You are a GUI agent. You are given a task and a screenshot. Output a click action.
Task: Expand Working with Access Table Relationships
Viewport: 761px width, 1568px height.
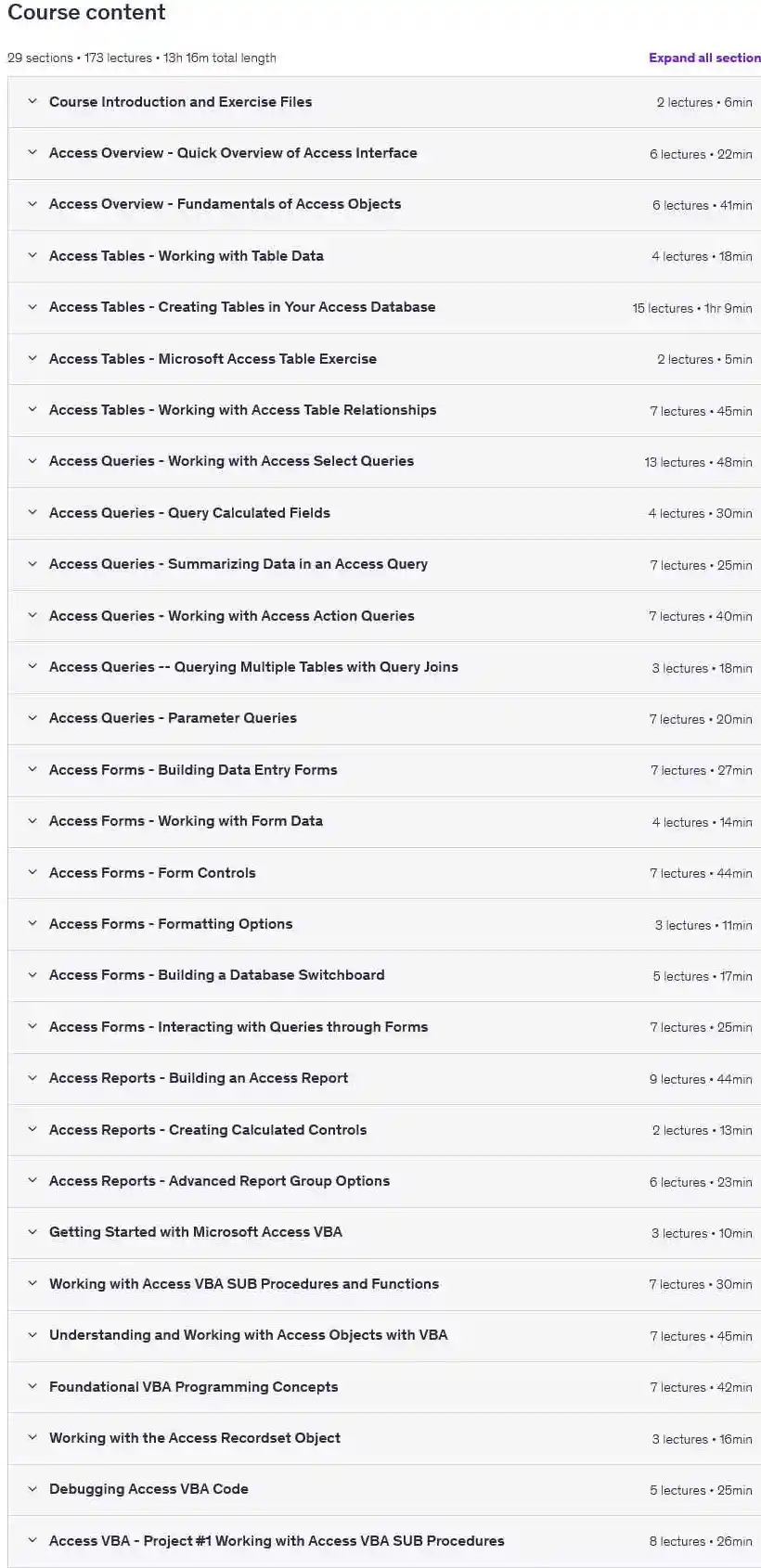tap(384, 410)
